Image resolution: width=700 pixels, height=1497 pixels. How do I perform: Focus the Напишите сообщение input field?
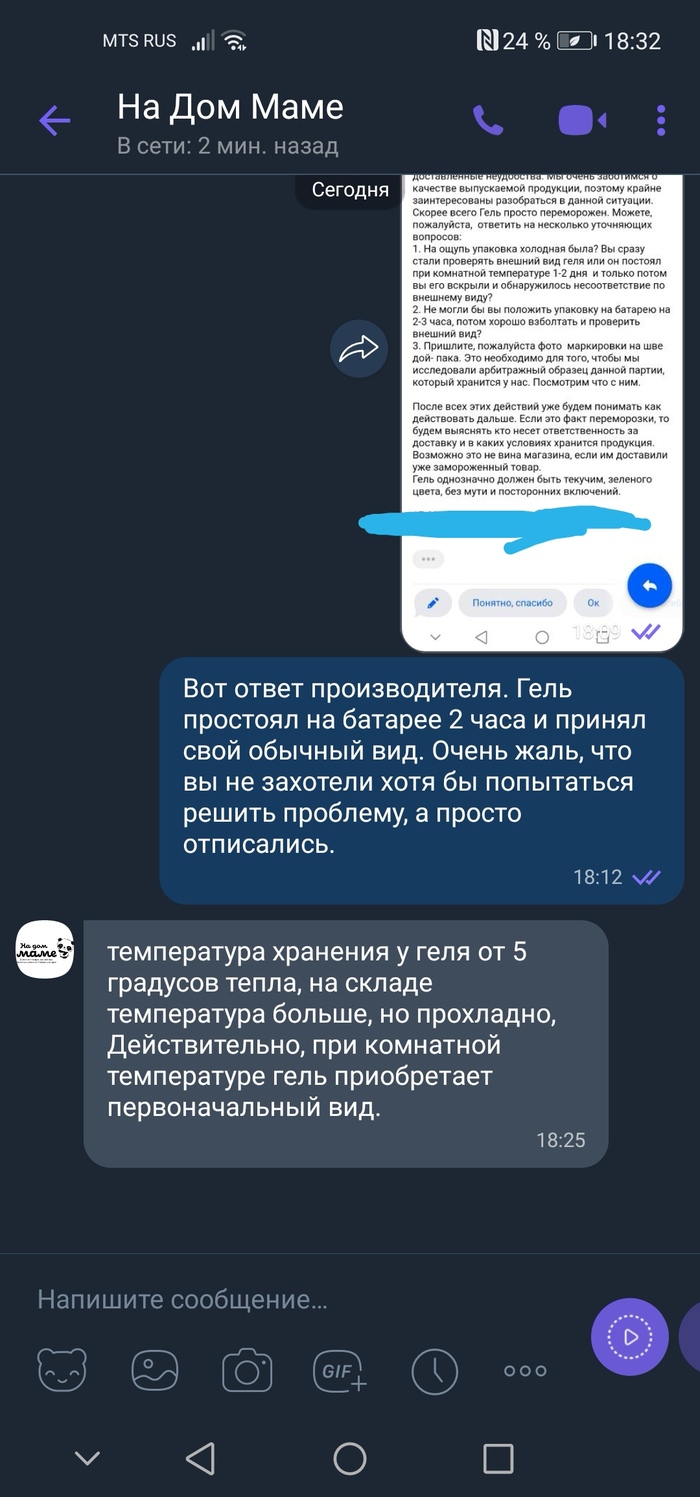300,1300
